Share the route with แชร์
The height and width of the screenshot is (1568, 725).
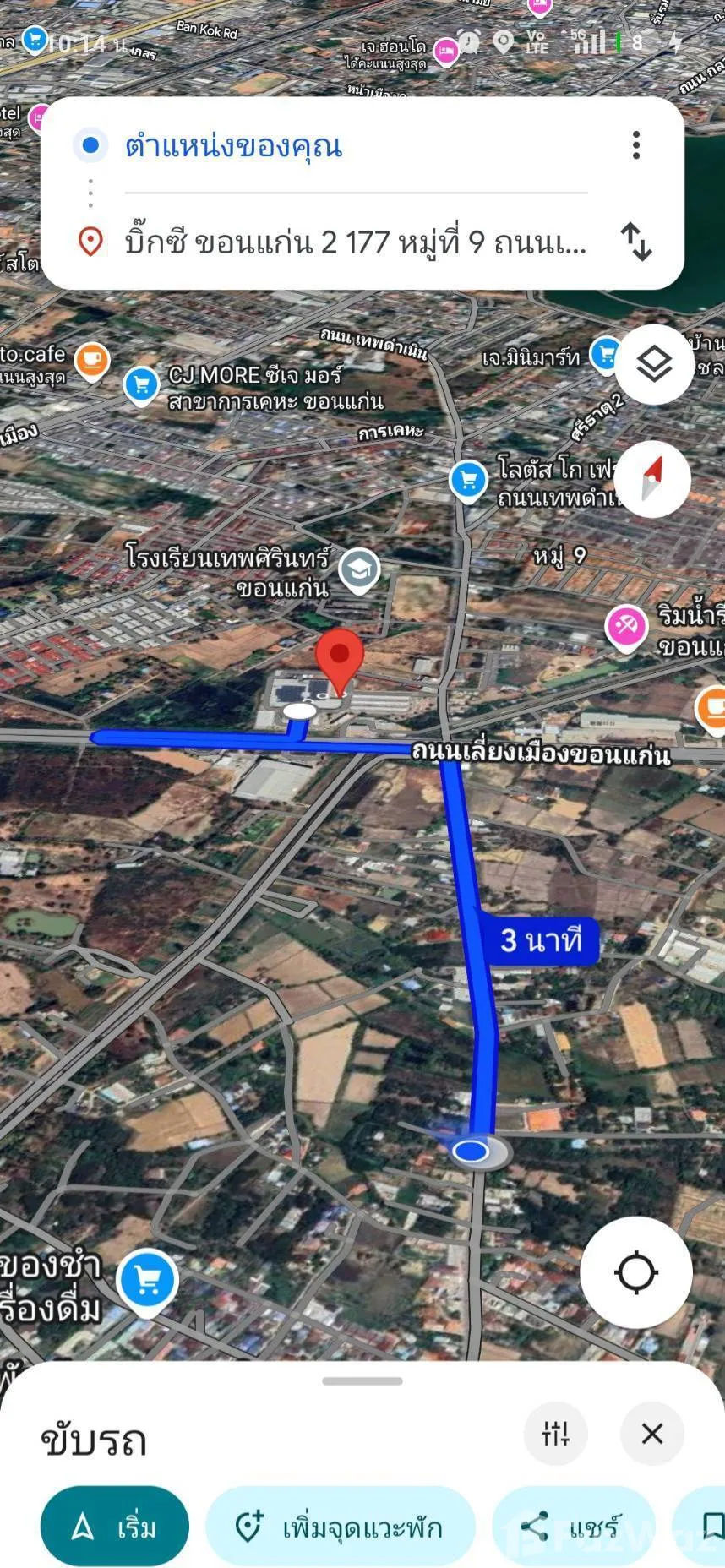click(x=573, y=1527)
